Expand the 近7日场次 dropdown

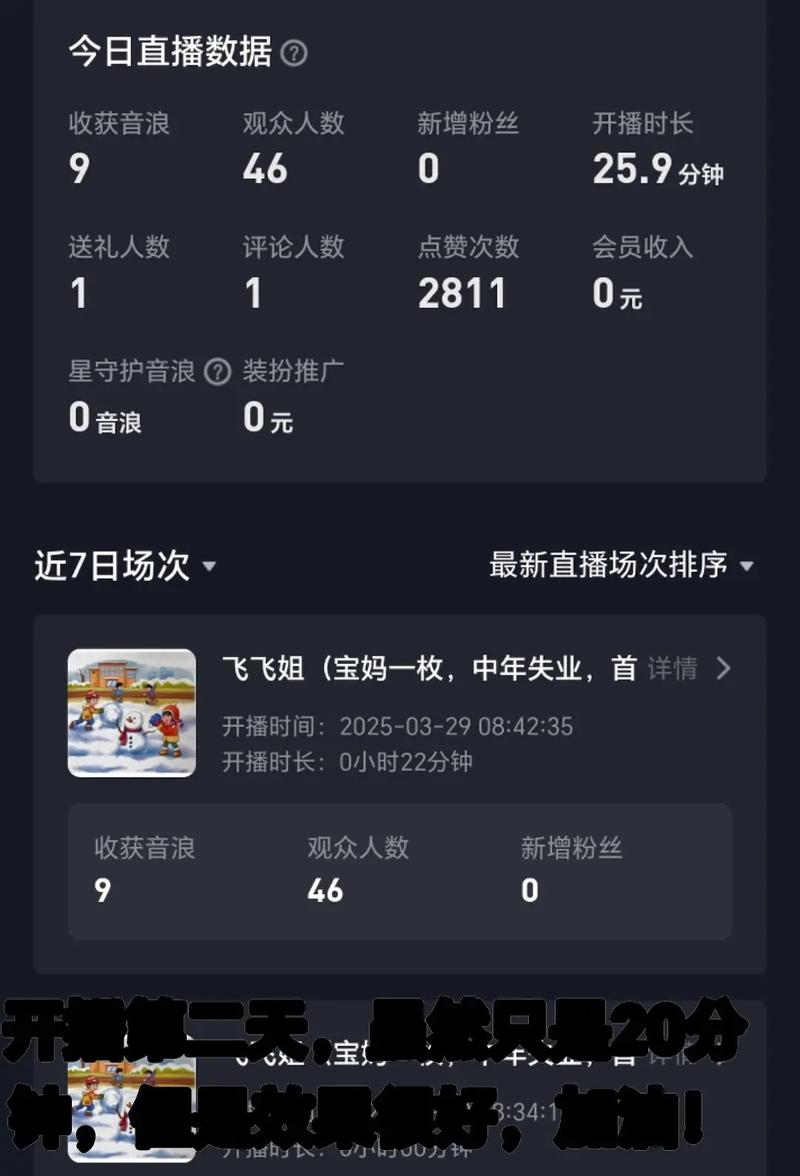point(122,565)
